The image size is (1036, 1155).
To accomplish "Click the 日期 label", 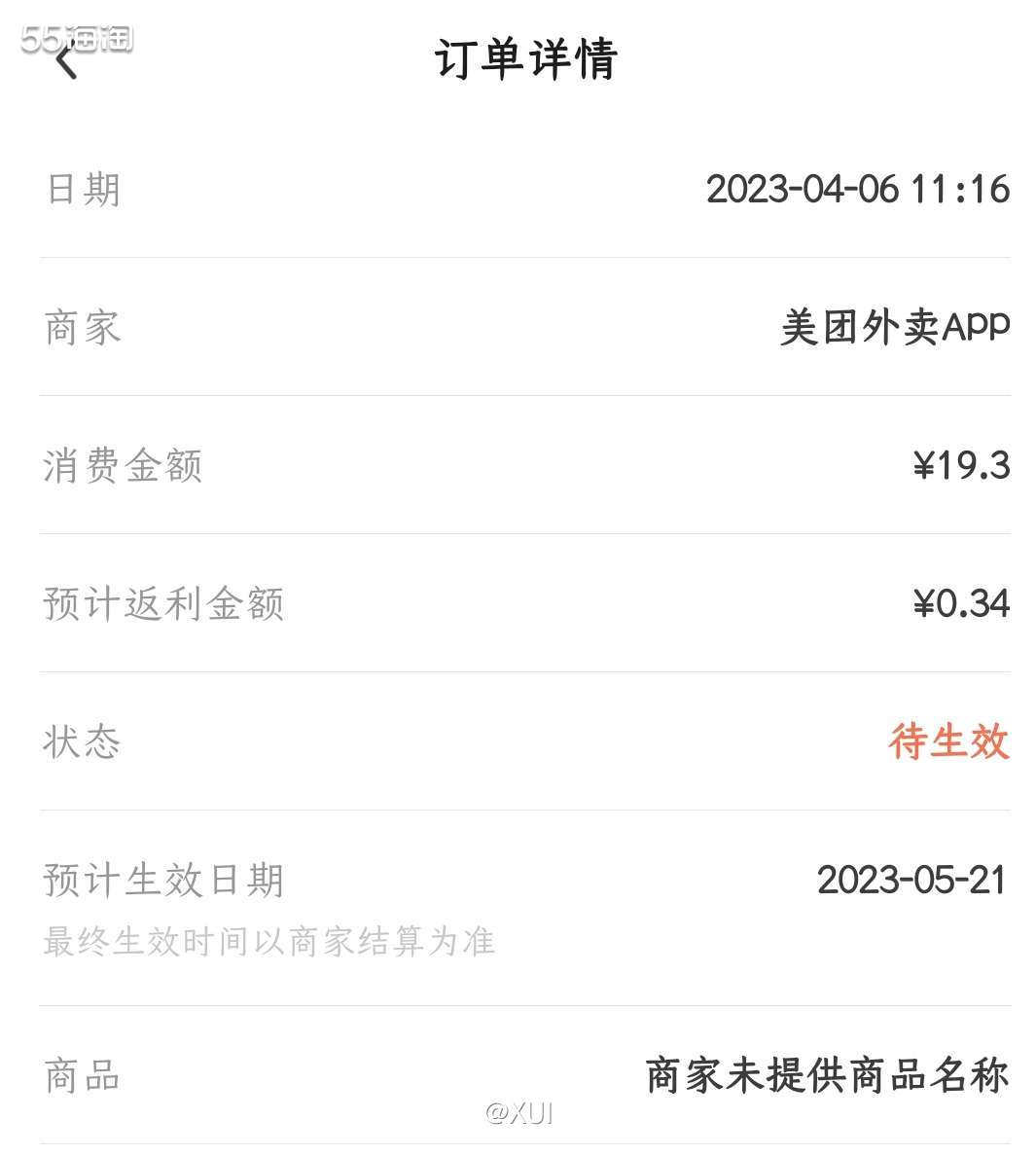I will tap(78, 191).
